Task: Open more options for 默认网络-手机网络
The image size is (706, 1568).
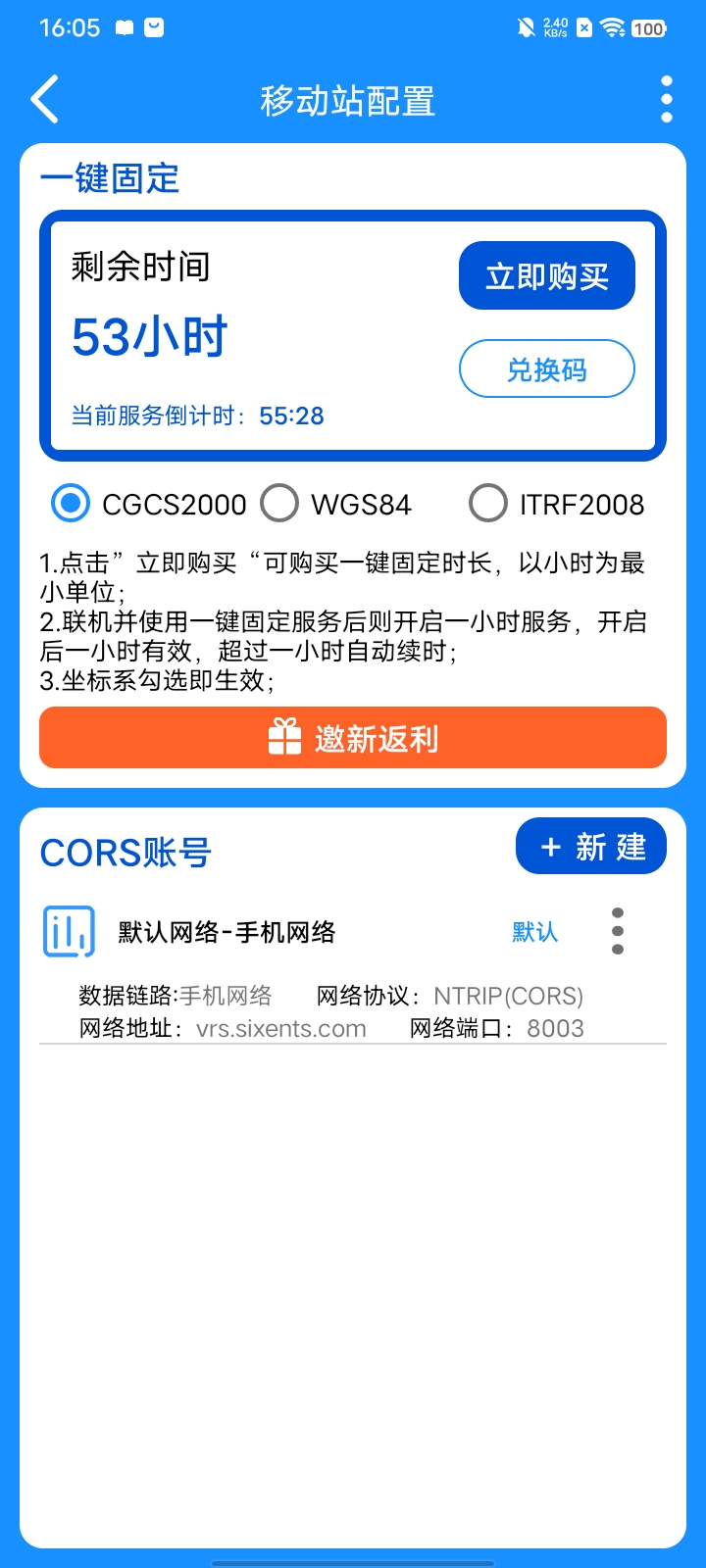Action: pos(617,931)
